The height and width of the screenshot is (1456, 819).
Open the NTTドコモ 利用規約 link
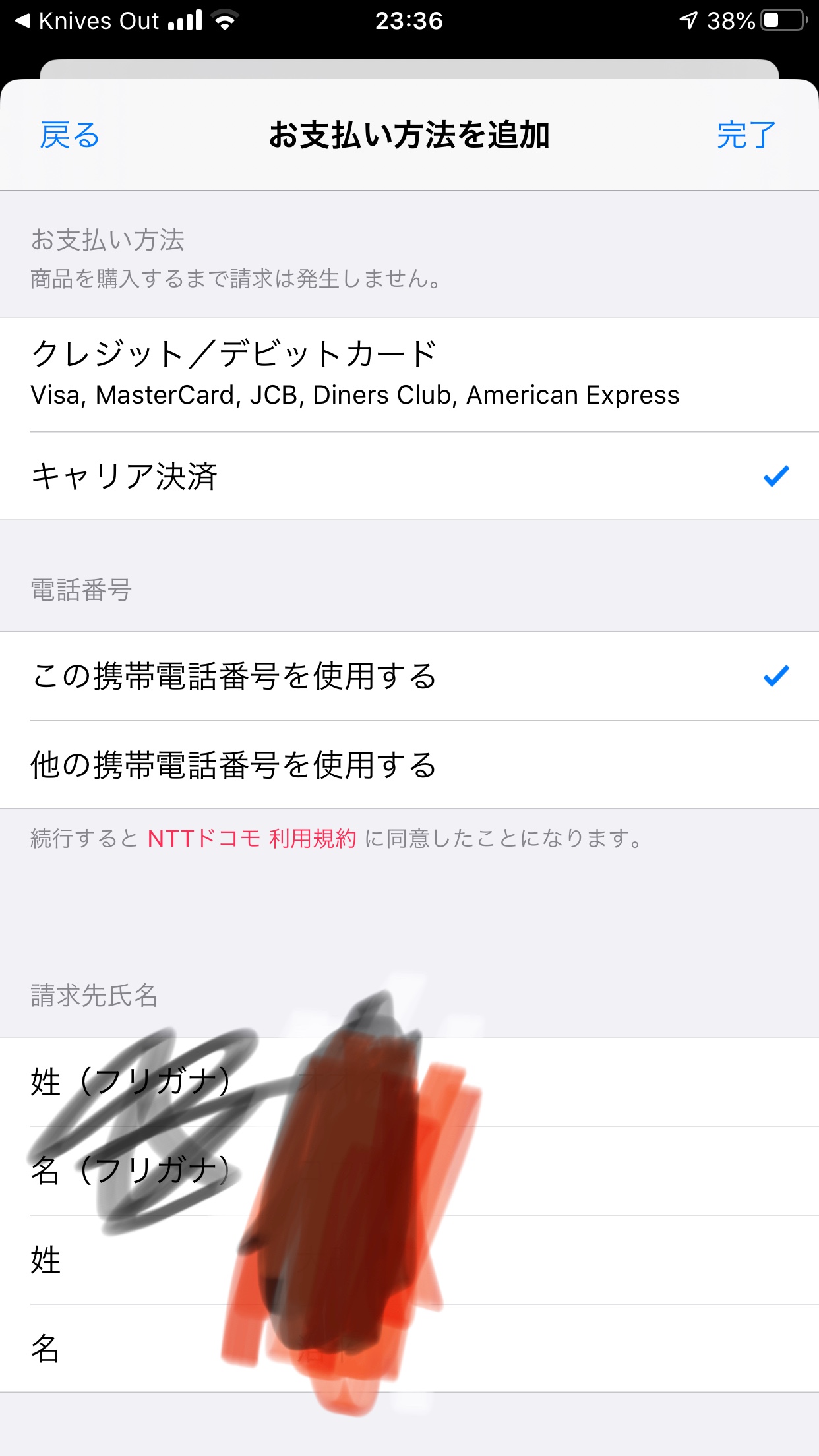252,839
